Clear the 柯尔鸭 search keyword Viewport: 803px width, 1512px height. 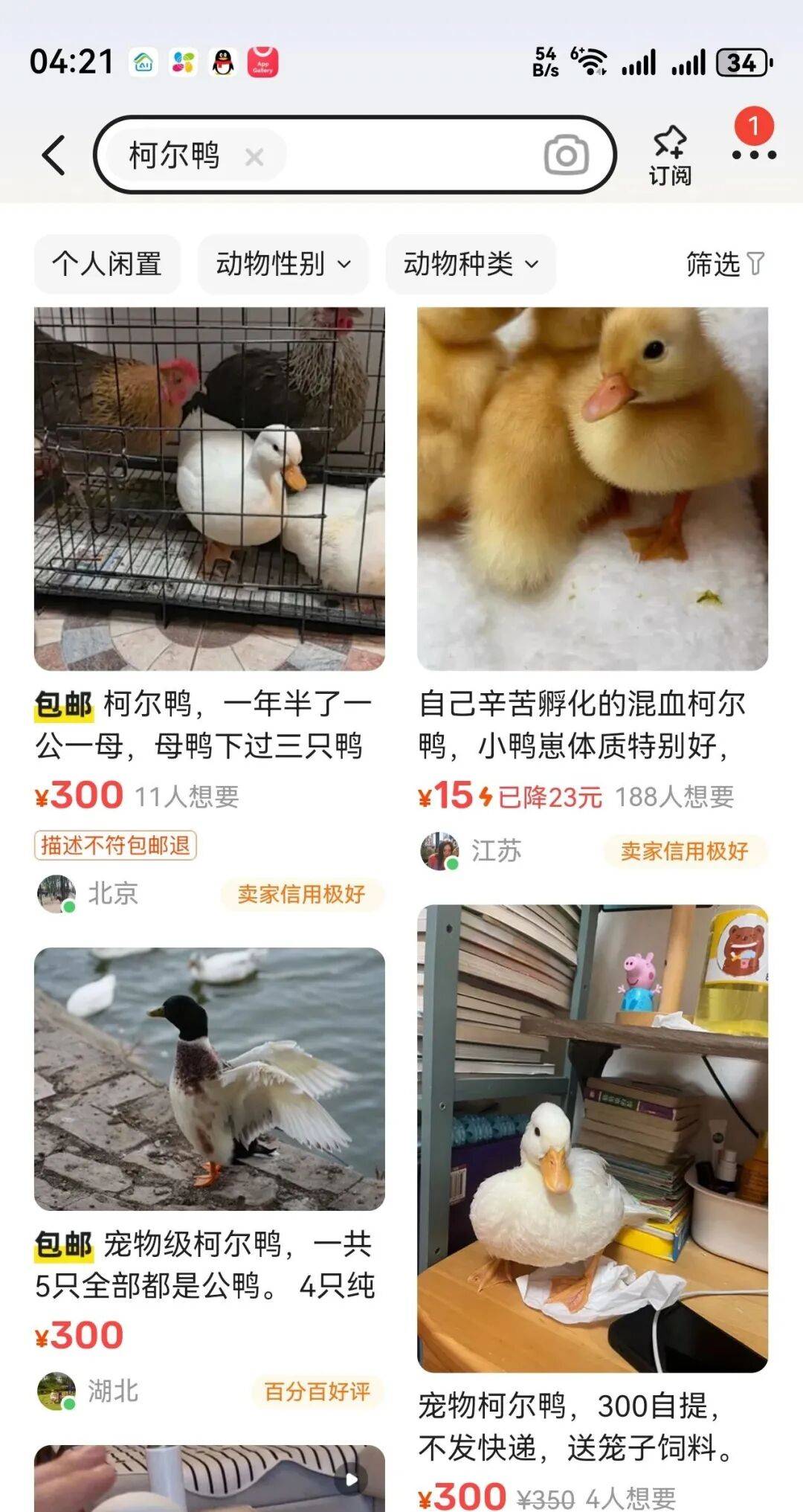pos(254,157)
